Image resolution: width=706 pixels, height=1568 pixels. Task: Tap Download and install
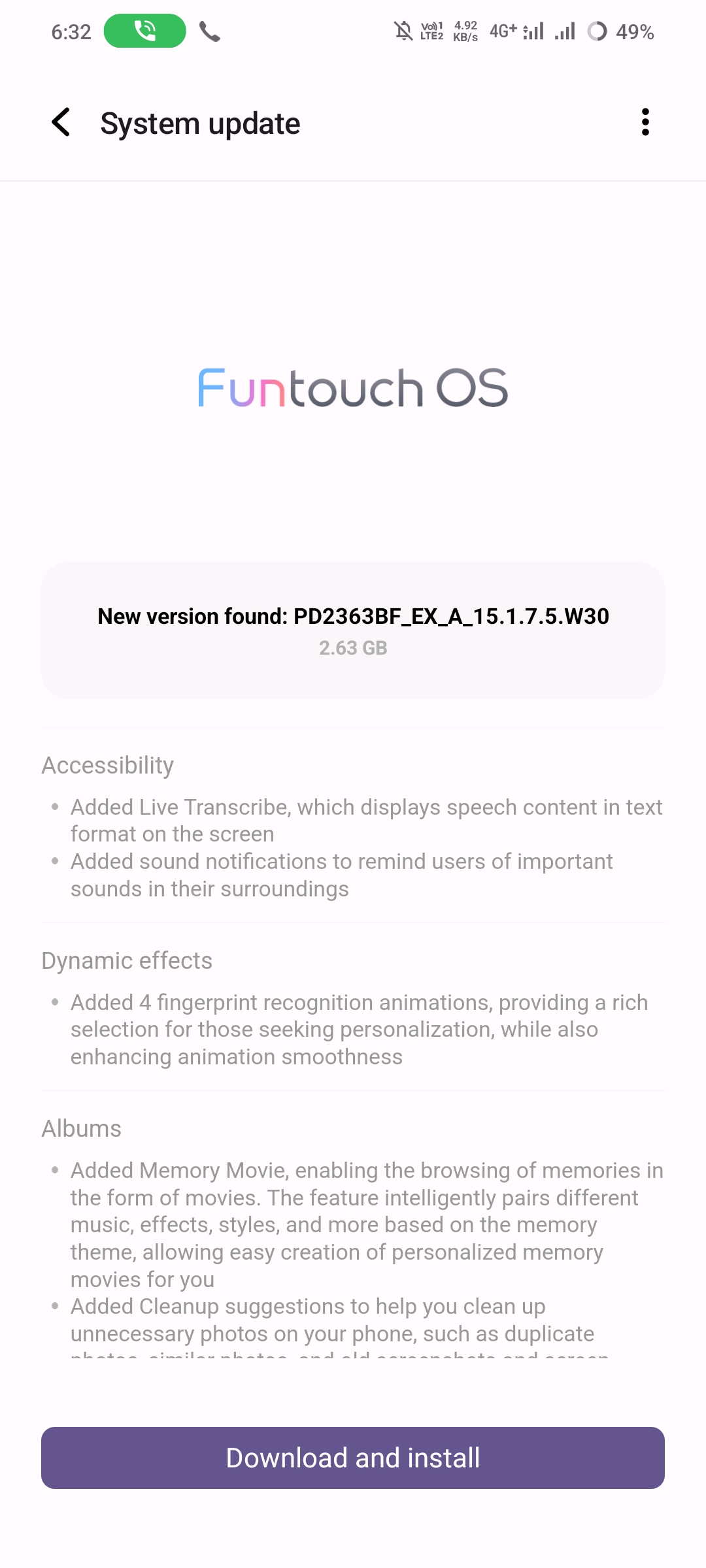(x=353, y=1458)
